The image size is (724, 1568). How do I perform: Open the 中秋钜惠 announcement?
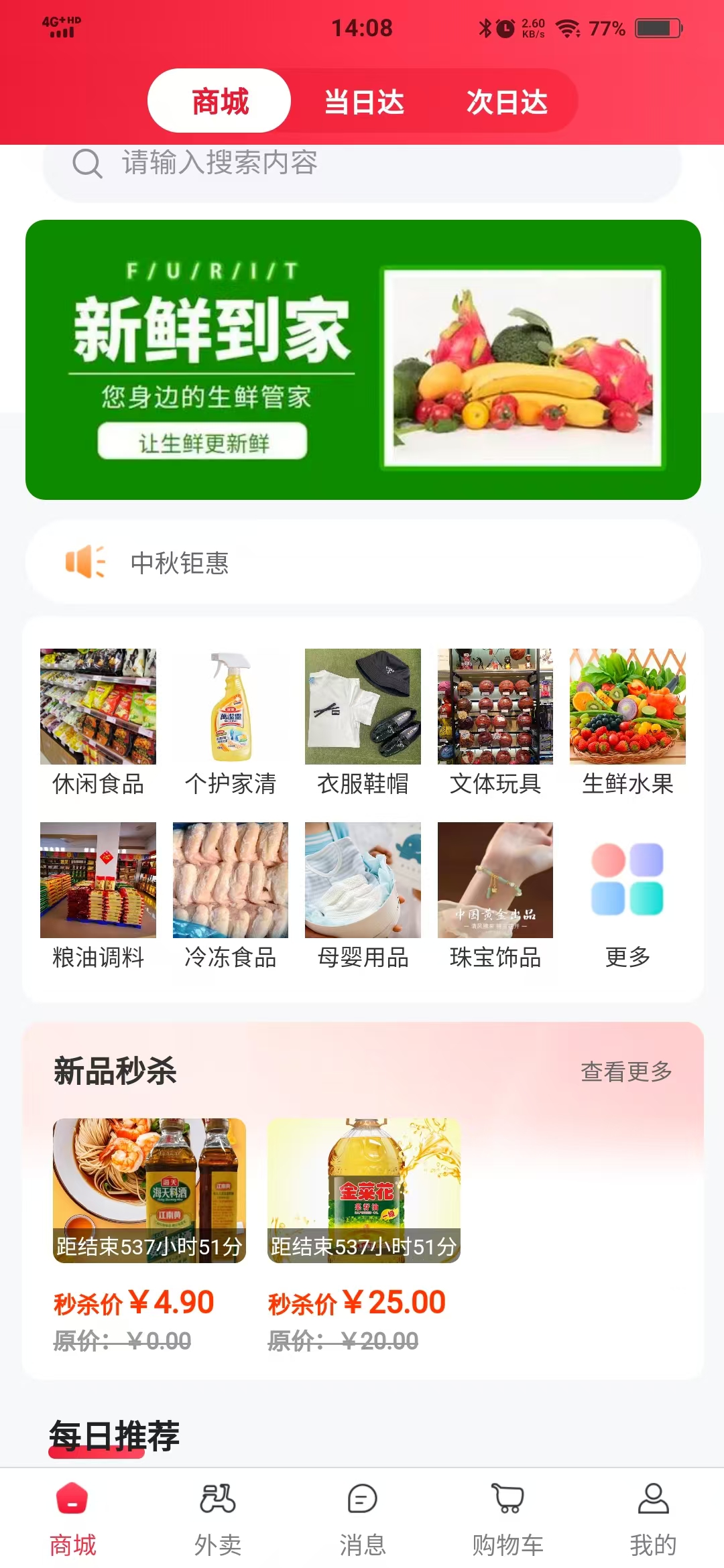(x=363, y=562)
